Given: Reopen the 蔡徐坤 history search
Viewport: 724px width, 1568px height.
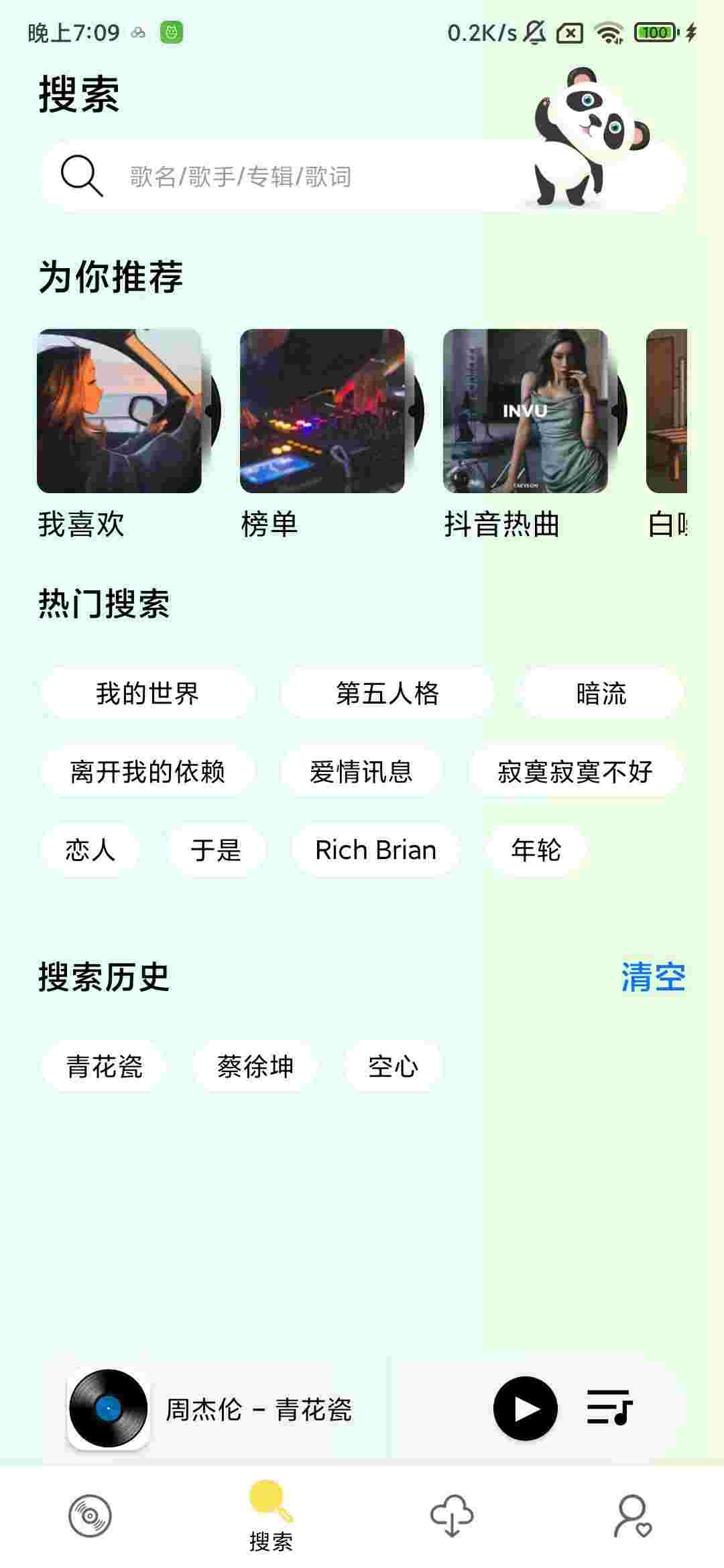Looking at the screenshot, I should tap(255, 1067).
